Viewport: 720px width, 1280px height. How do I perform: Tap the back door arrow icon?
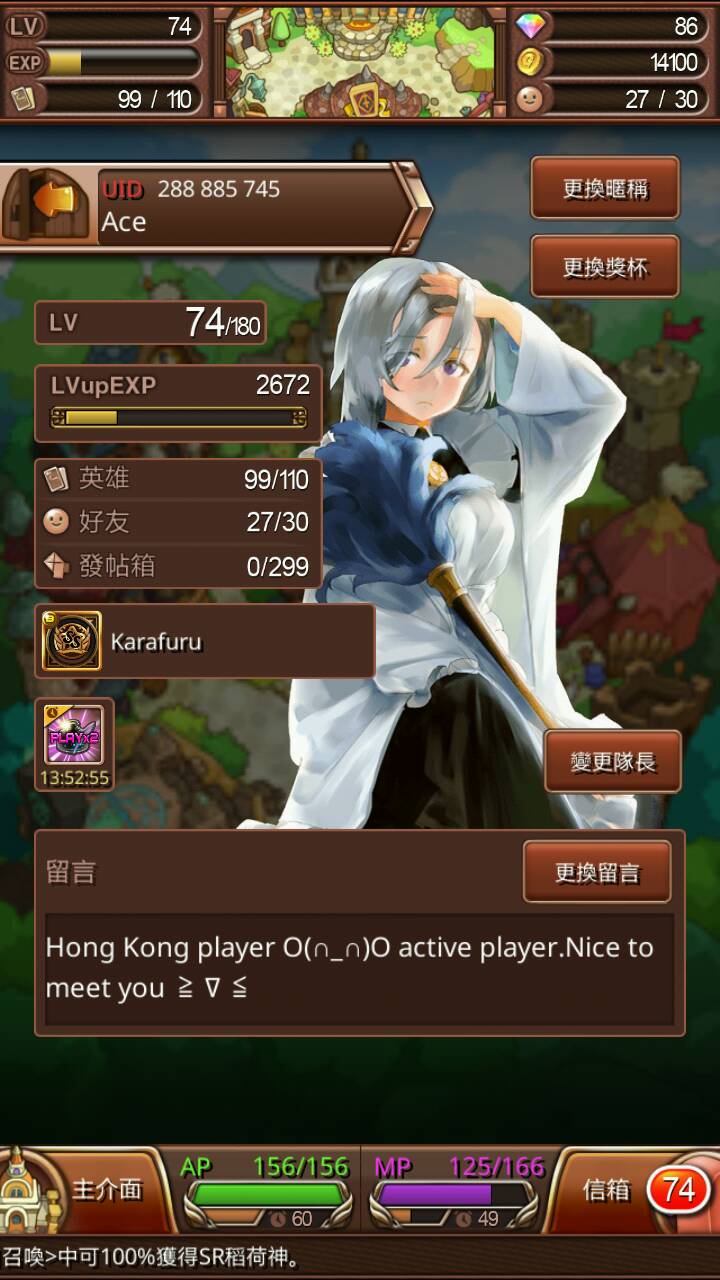(45, 205)
